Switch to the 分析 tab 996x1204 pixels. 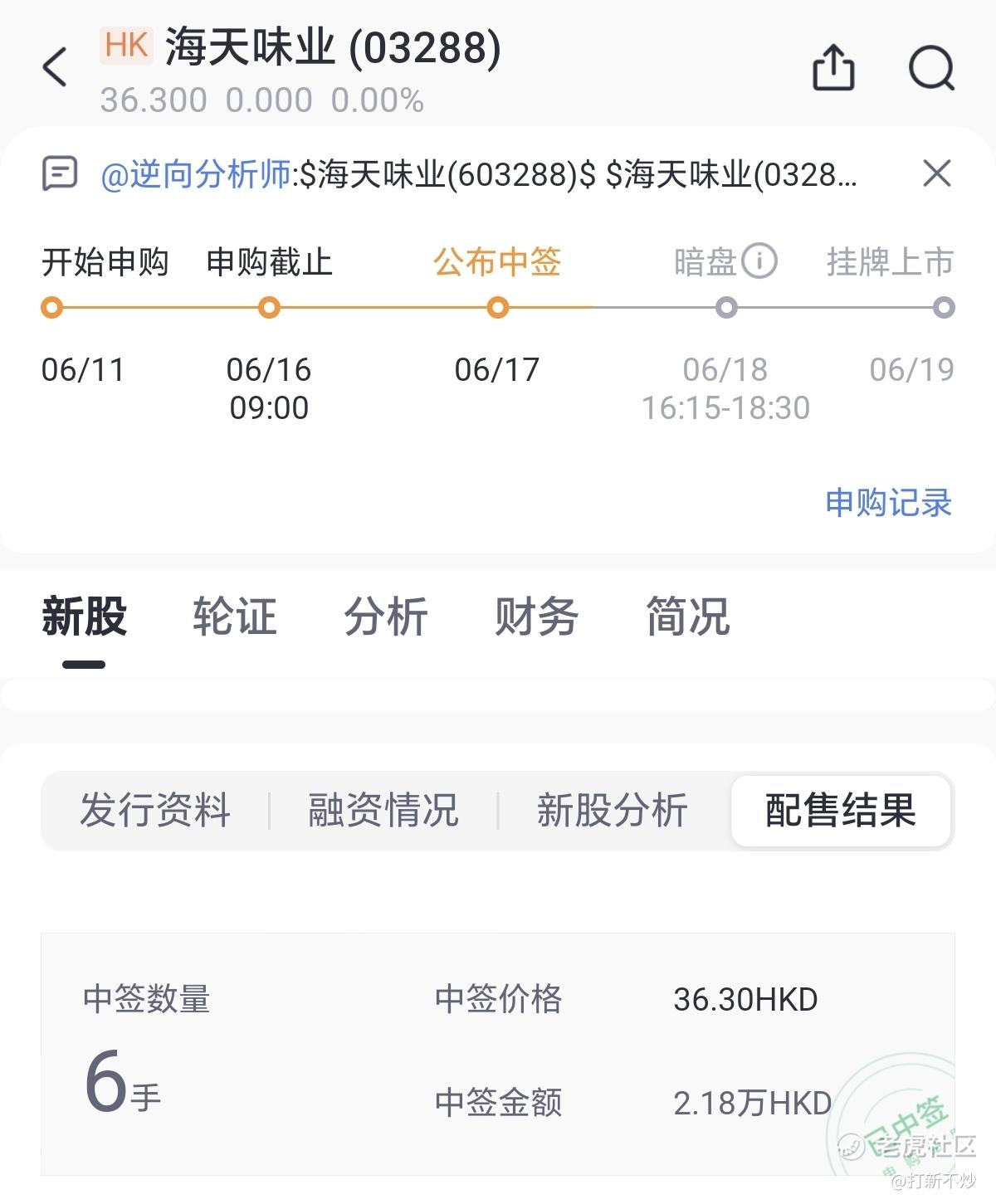click(x=386, y=617)
